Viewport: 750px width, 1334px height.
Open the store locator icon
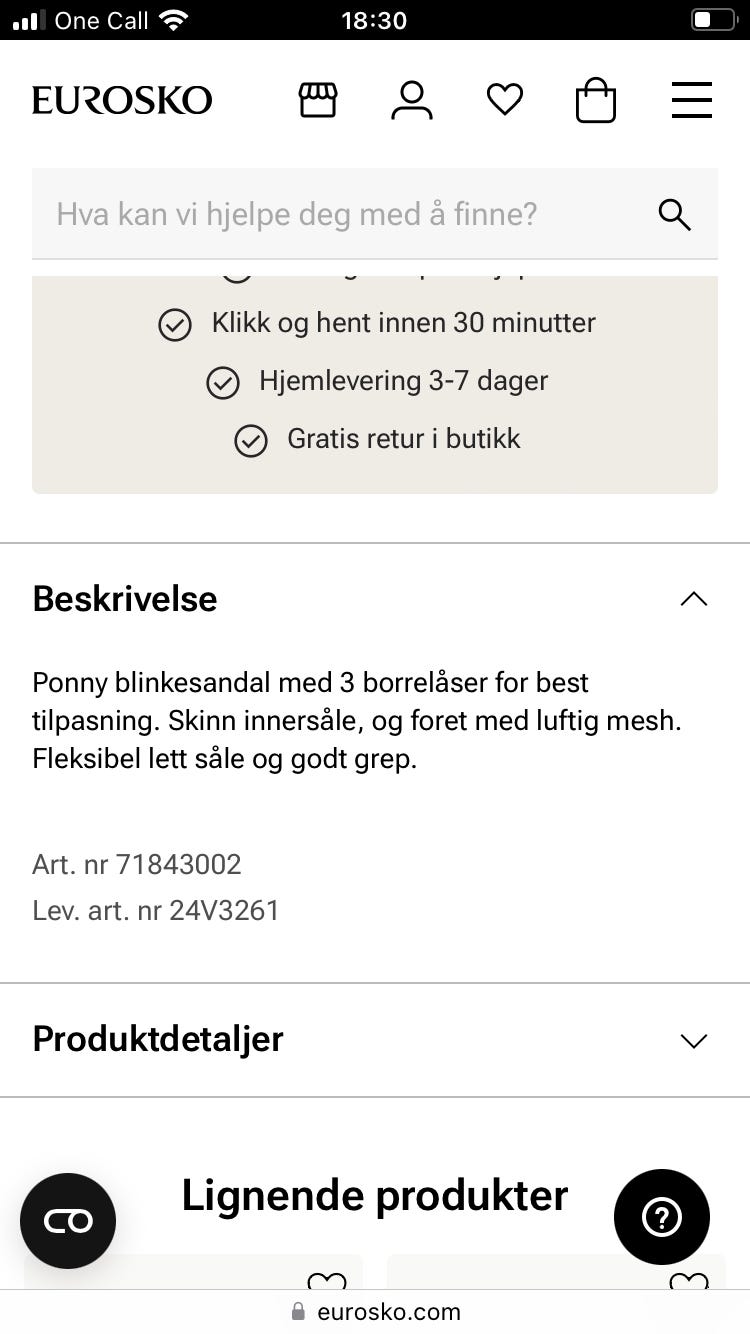(x=317, y=99)
